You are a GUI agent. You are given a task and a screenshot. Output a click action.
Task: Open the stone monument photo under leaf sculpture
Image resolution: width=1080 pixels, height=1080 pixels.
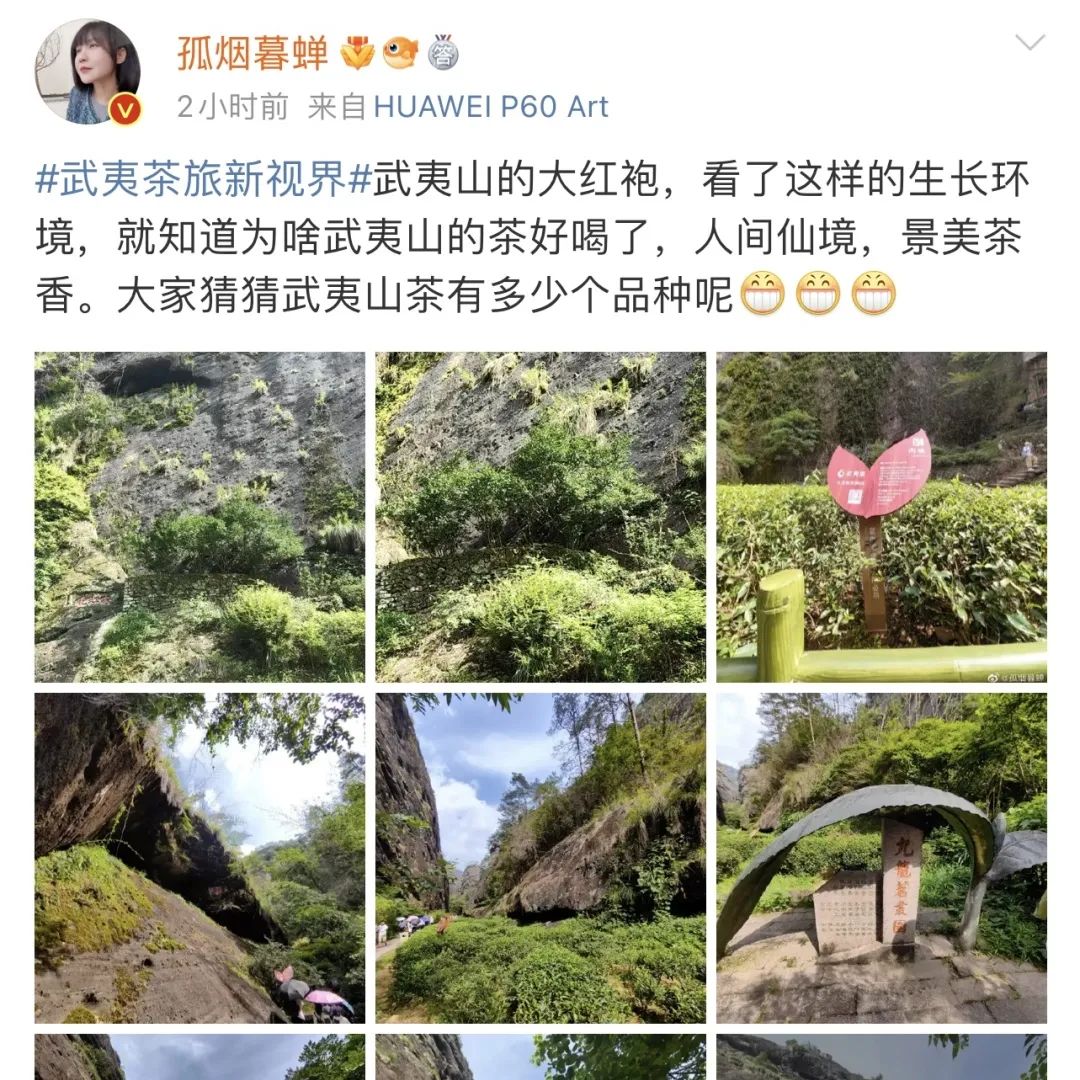pyautogui.click(x=881, y=858)
